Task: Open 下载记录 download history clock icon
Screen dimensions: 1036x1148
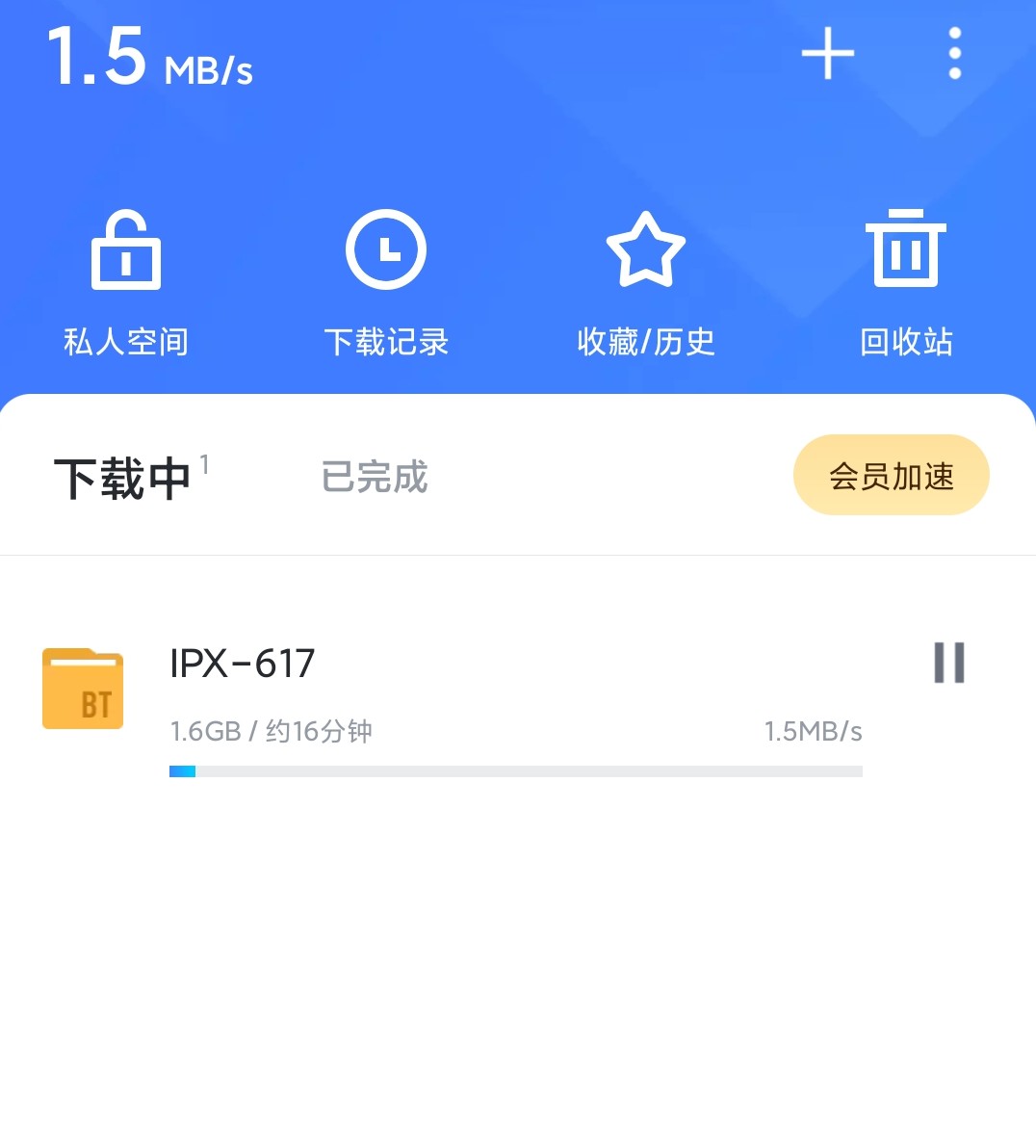Action: click(385, 248)
